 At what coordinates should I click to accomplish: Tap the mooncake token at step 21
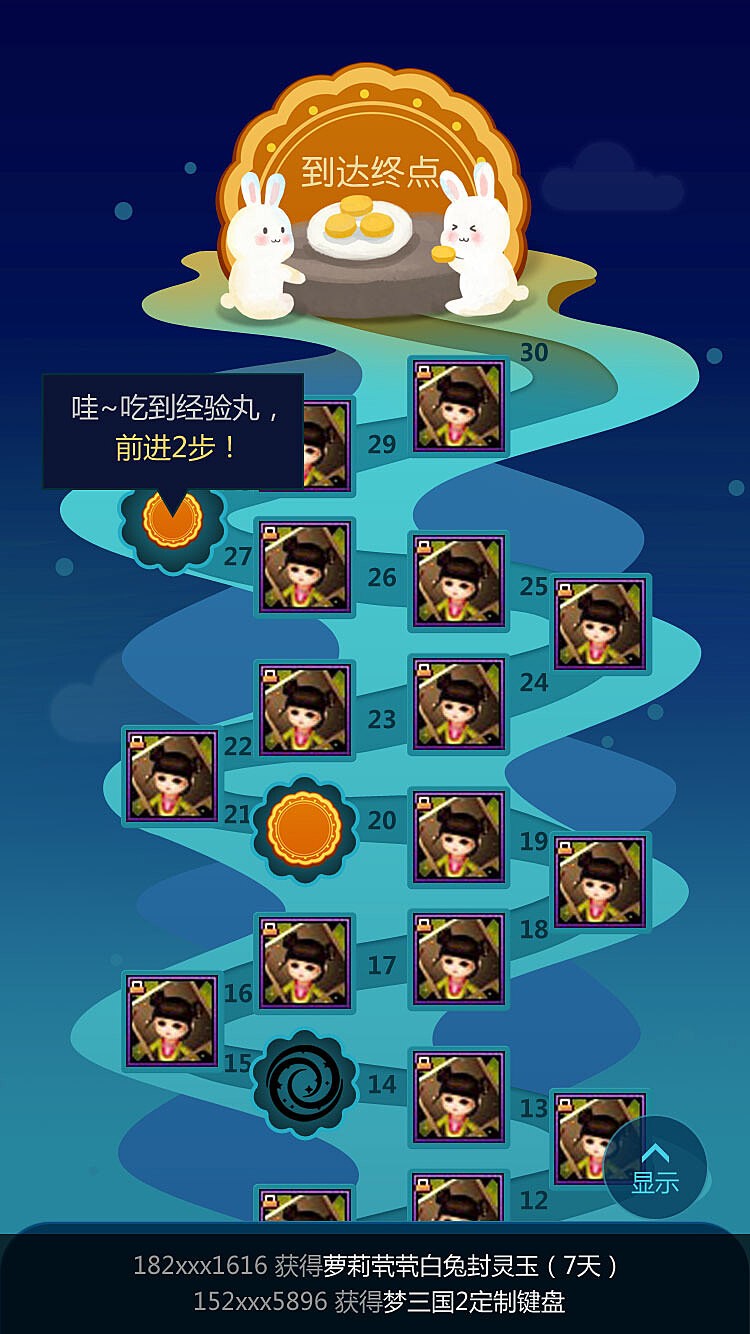coord(305,828)
